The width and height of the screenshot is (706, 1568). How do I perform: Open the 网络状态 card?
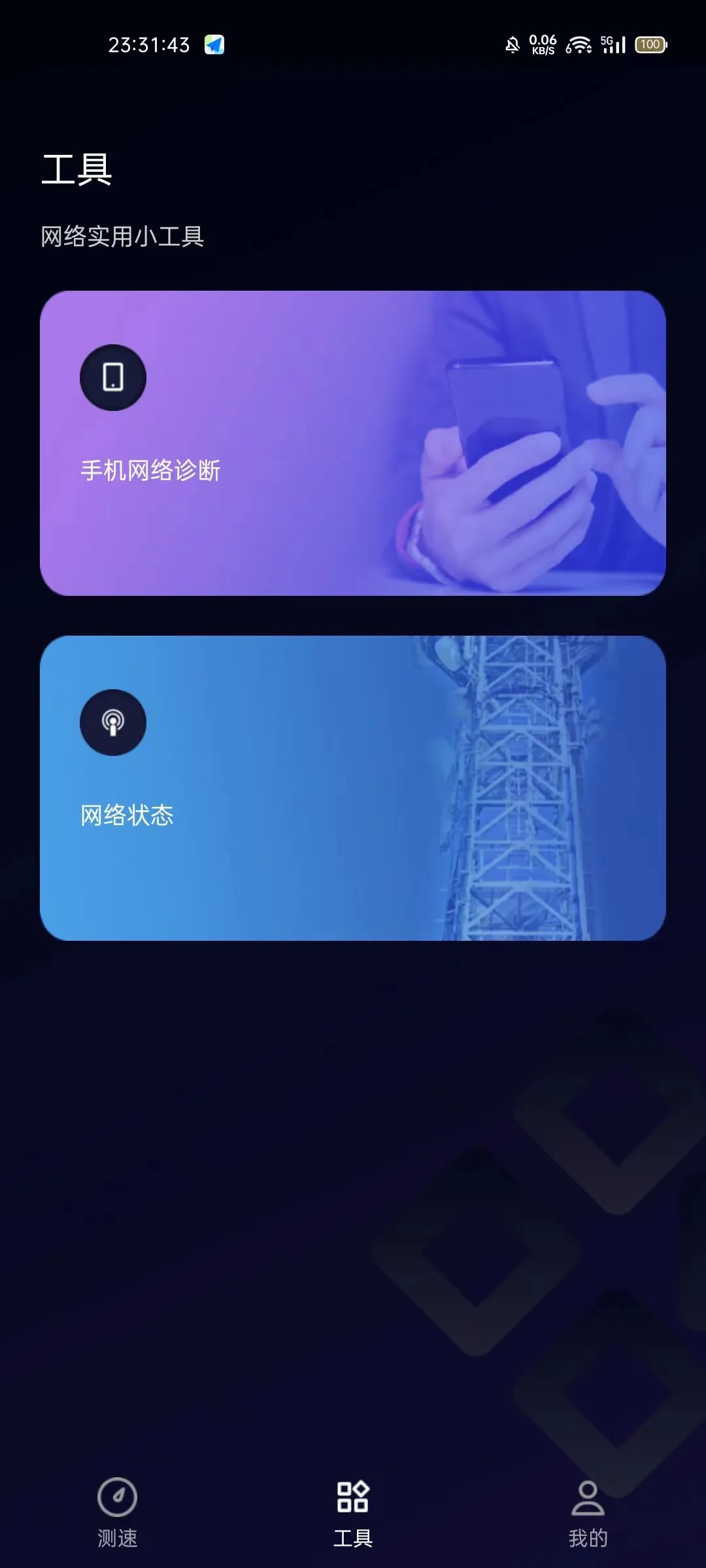point(353,788)
